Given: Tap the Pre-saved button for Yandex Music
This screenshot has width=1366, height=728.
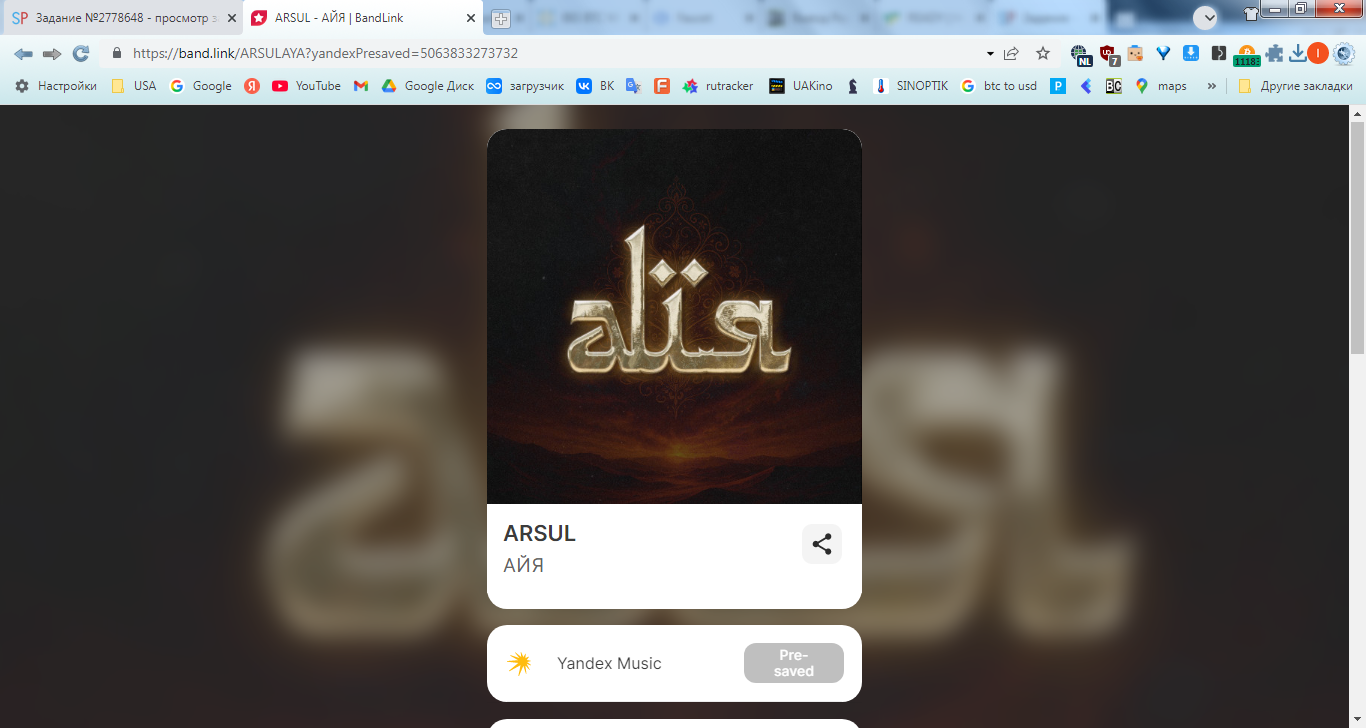Looking at the screenshot, I should point(793,663).
